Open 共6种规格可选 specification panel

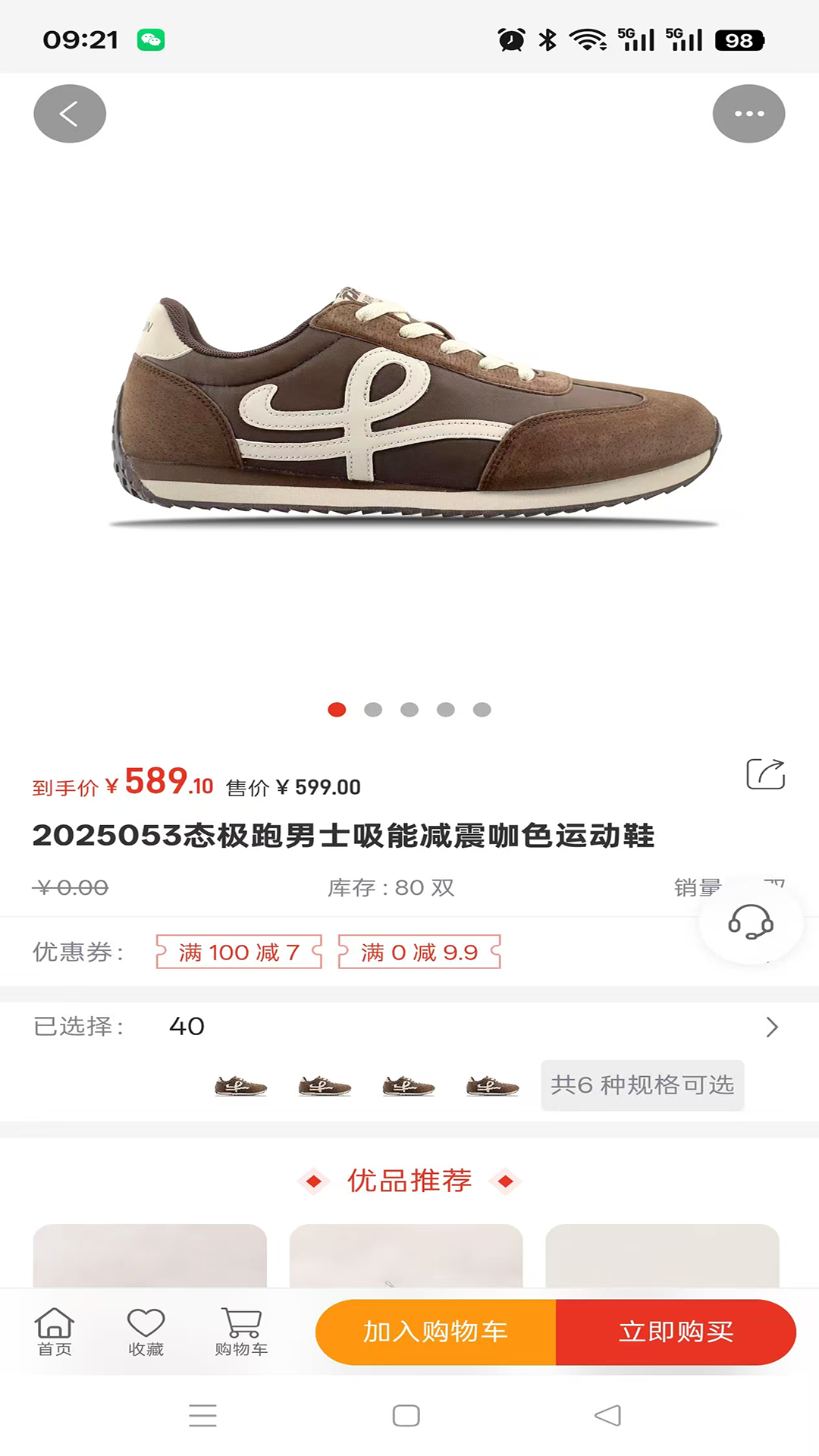[x=642, y=1086]
